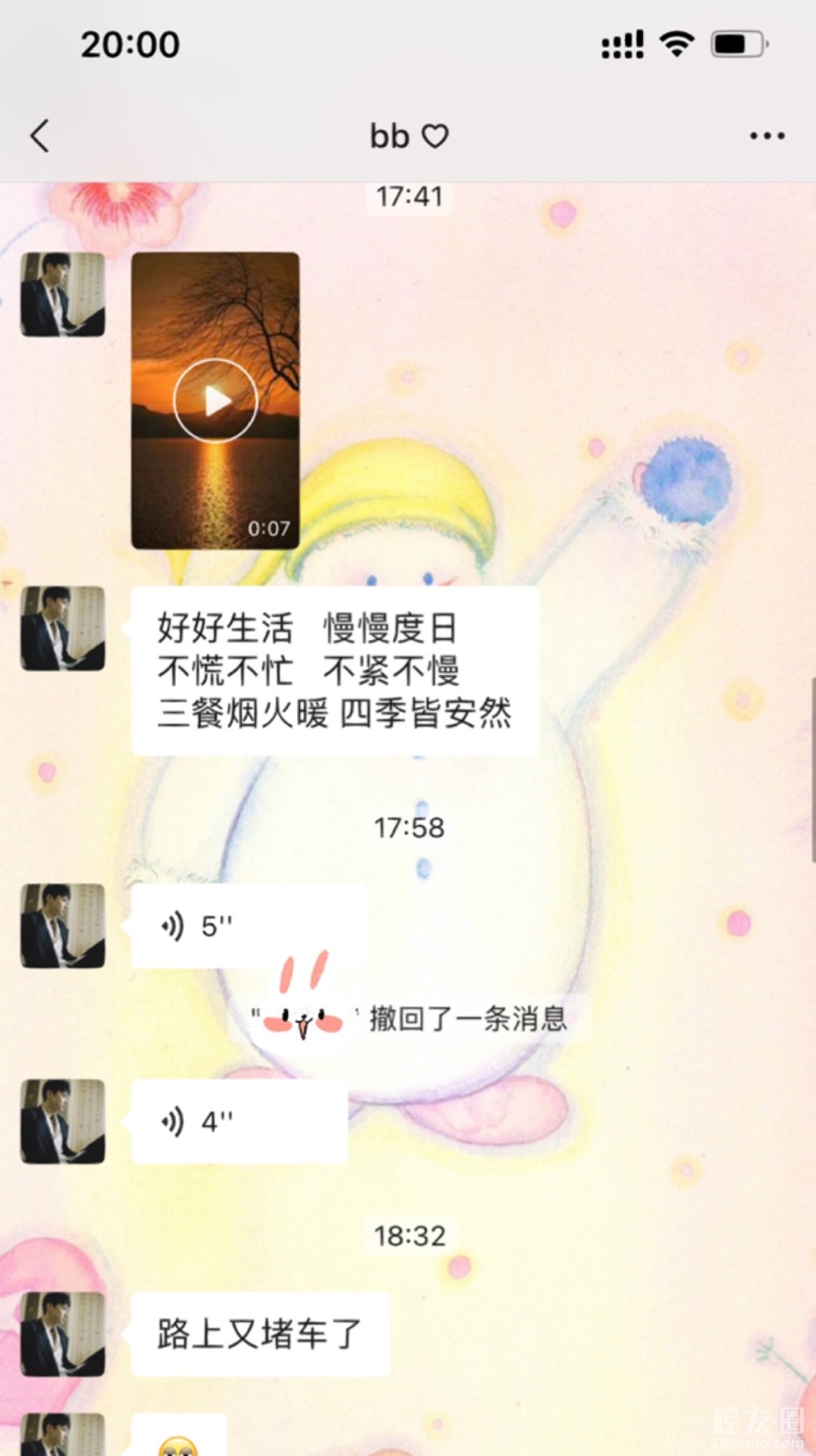The height and width of the screenshot is (1456, 816).
Task: Play the 4-second voice message
Action: click(x=239, y=1121)
